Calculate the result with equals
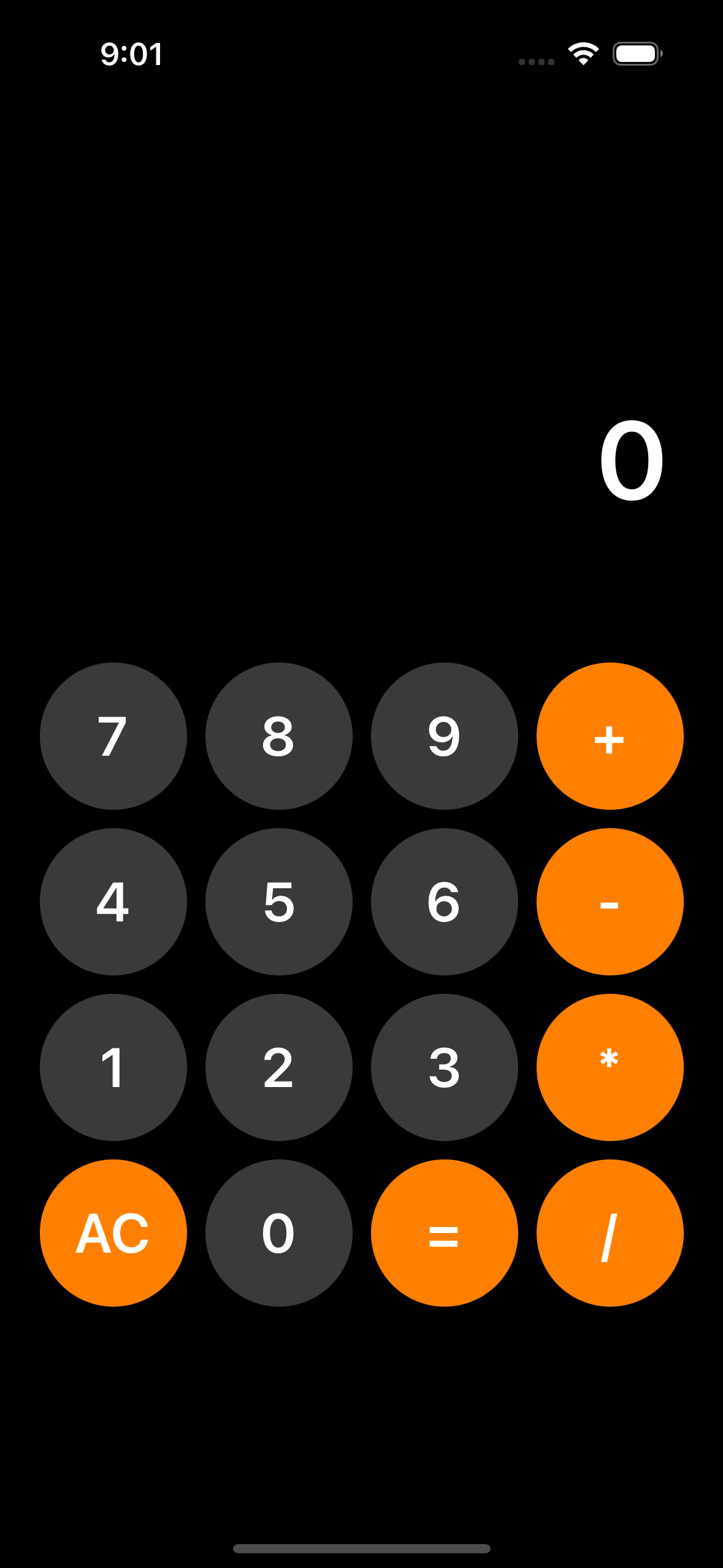 pyautogui.click(x=445, y=1232)
